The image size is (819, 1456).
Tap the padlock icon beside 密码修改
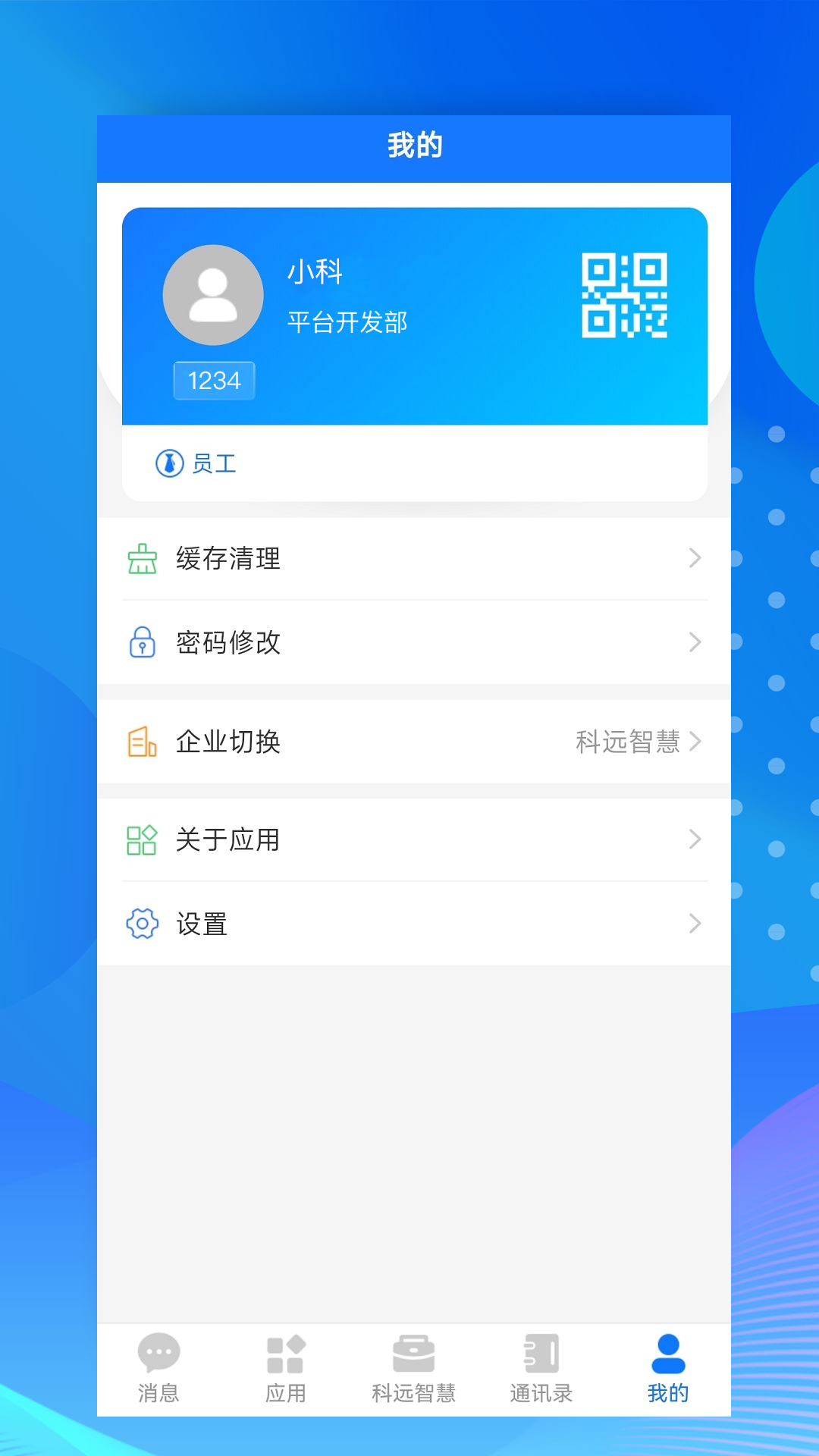142,642
